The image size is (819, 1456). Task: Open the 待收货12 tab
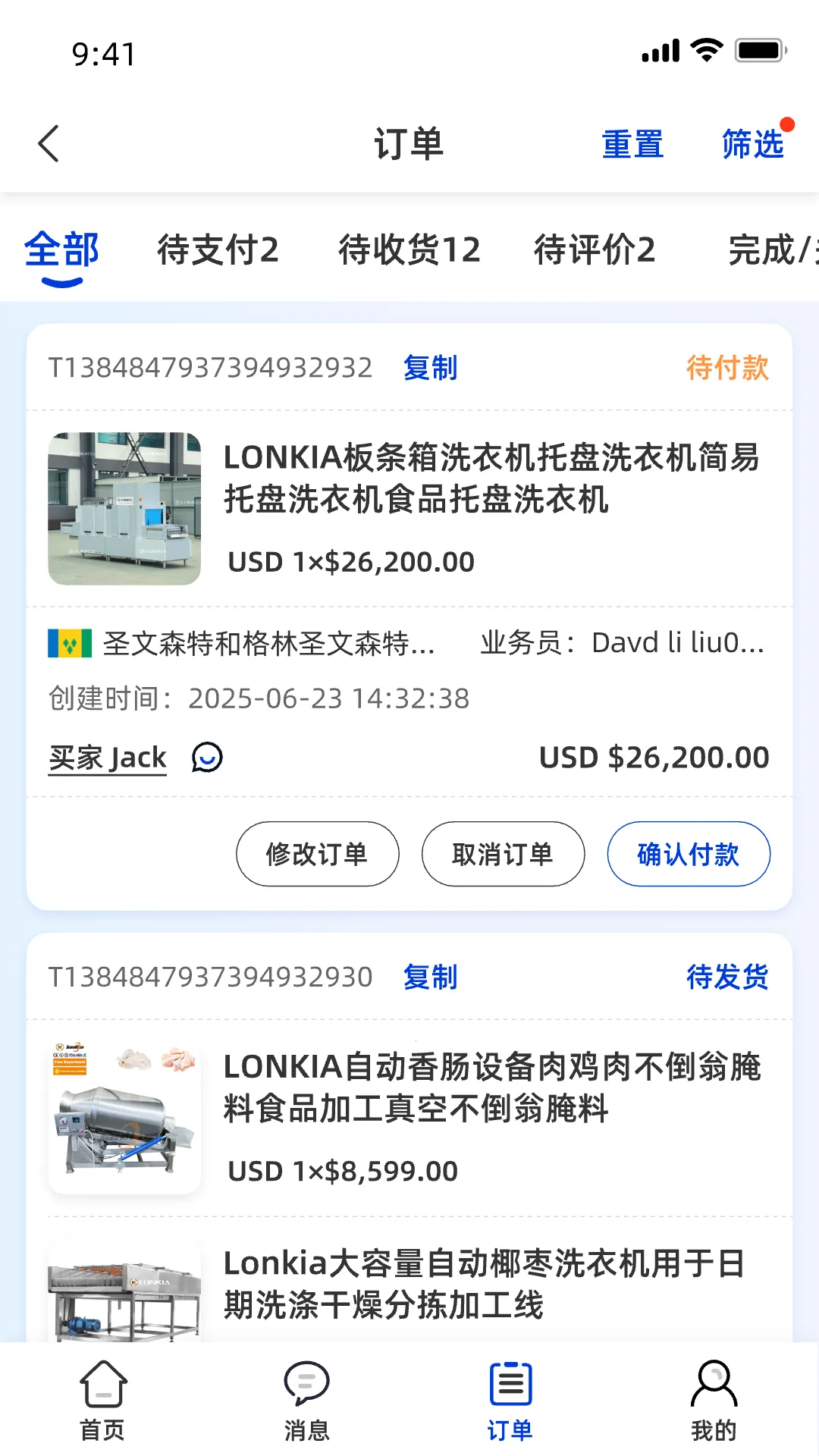409,250
